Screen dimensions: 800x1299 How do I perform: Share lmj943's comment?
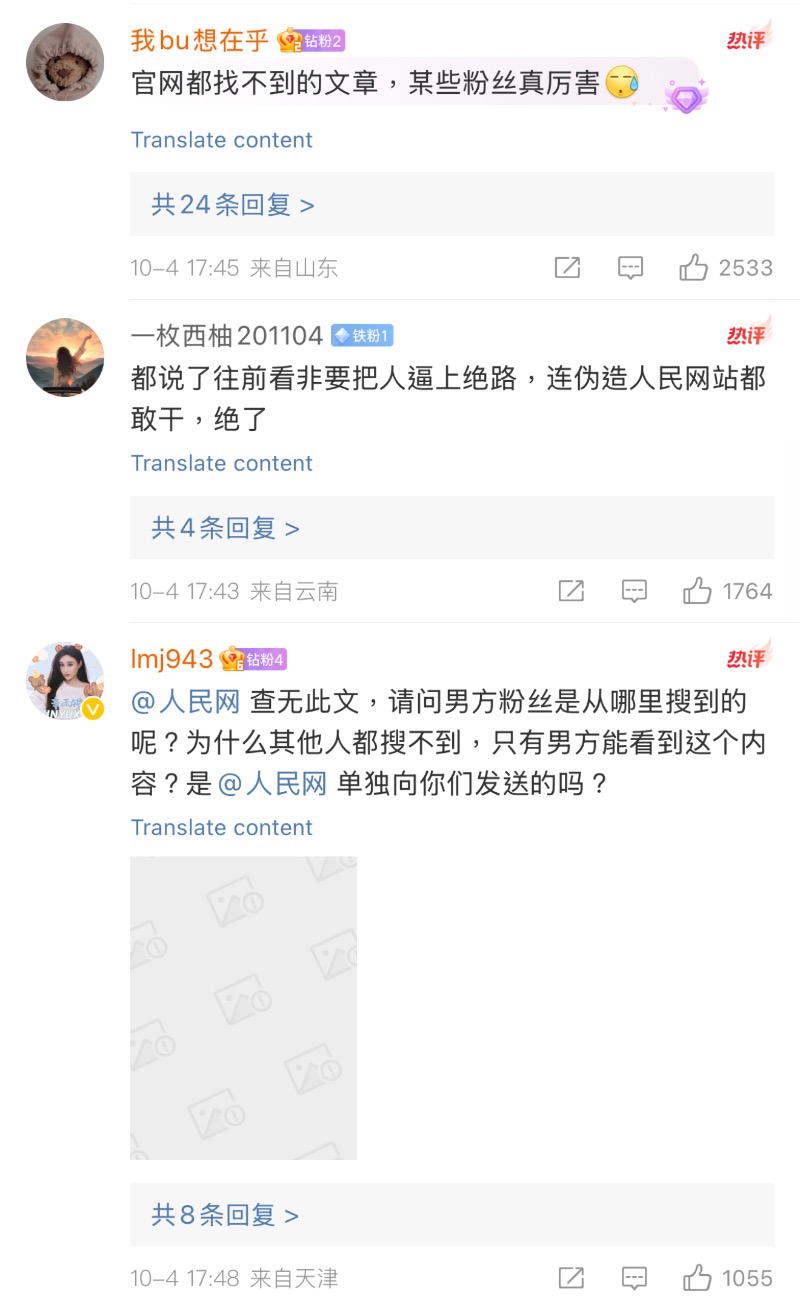(x=571, y=1278)
